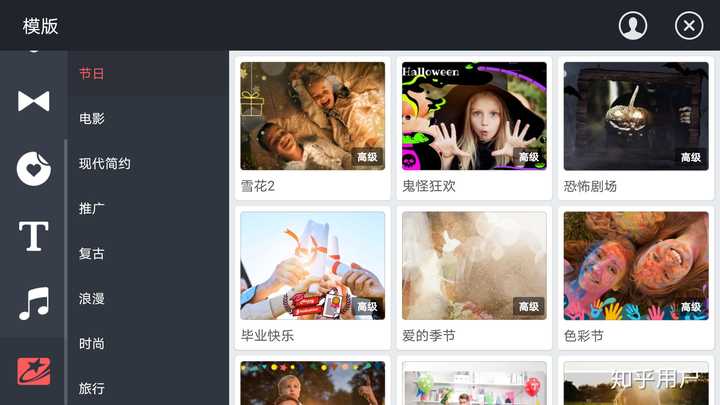Switch to the 电影 category
The width and height of the screenshot is (720, 405).
click(92, 118)
